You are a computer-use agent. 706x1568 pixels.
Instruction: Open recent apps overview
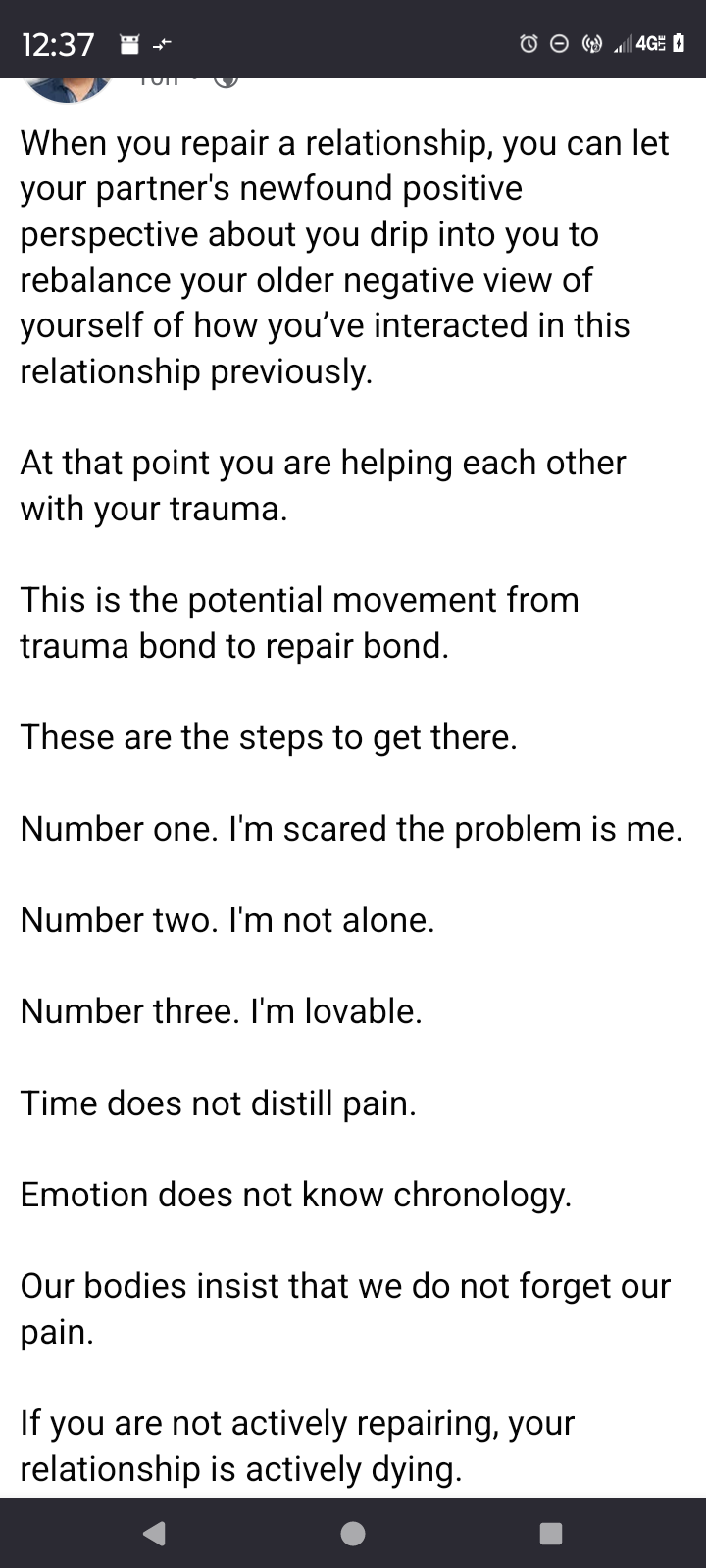[551, 1533]
